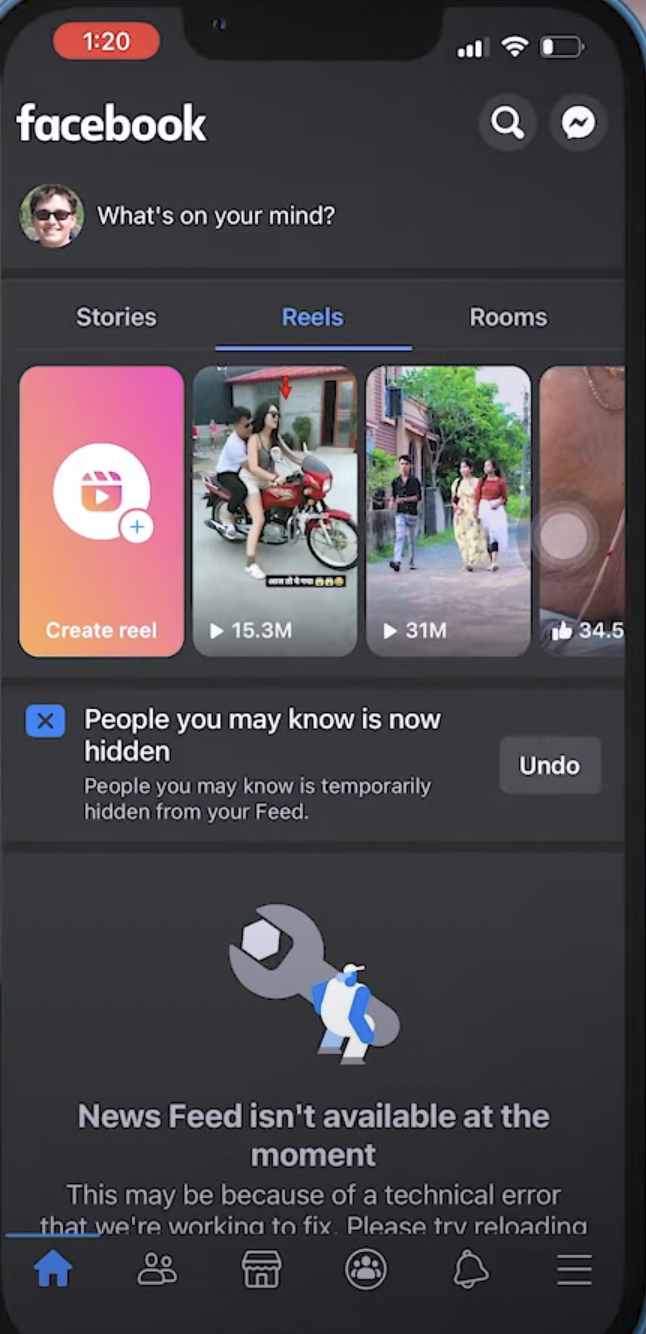Open Facebook search
Screen dimensions: 646x1334
click(x=507, y=123)
